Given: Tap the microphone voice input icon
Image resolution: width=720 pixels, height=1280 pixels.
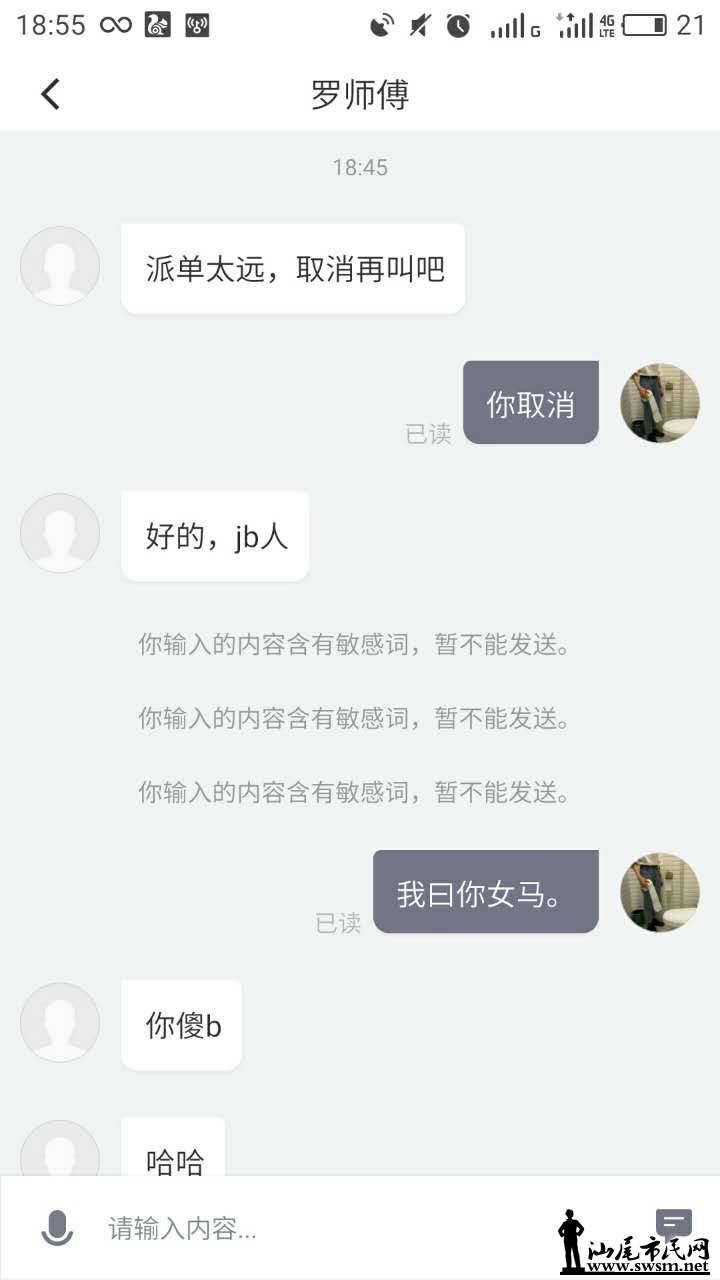Looking at the screenshot, I should click(x=57, y=1228).
